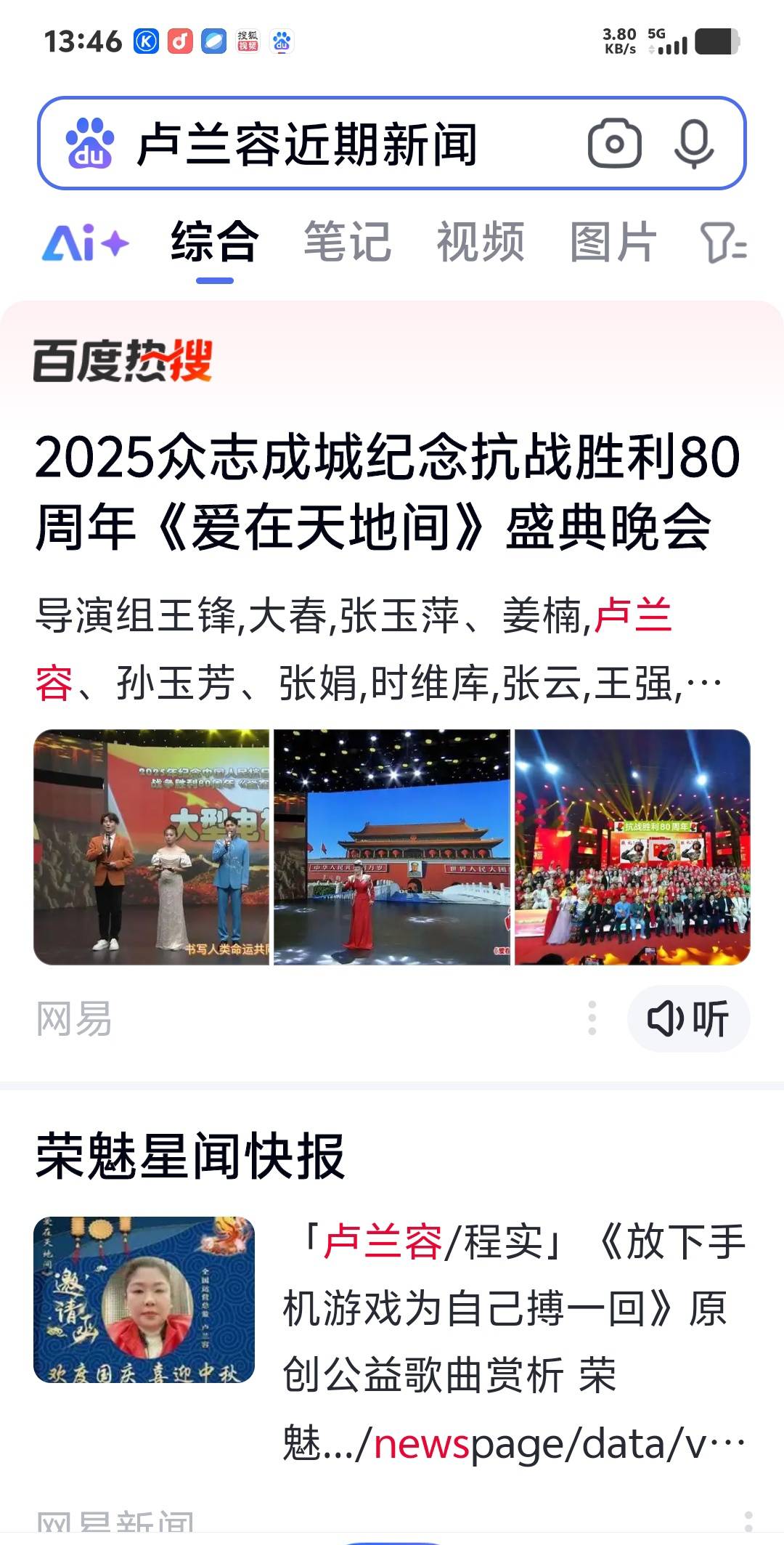
Task: Switch to the 视频 tab
Action: [480, 242]
